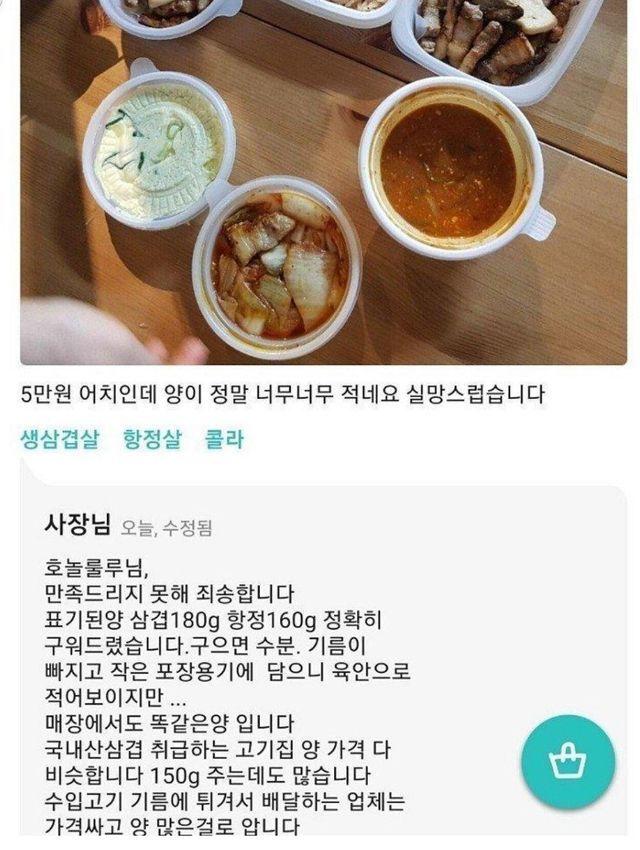Open the review's food photo
This screenshot has height=850, width=640.
(322, 180)
